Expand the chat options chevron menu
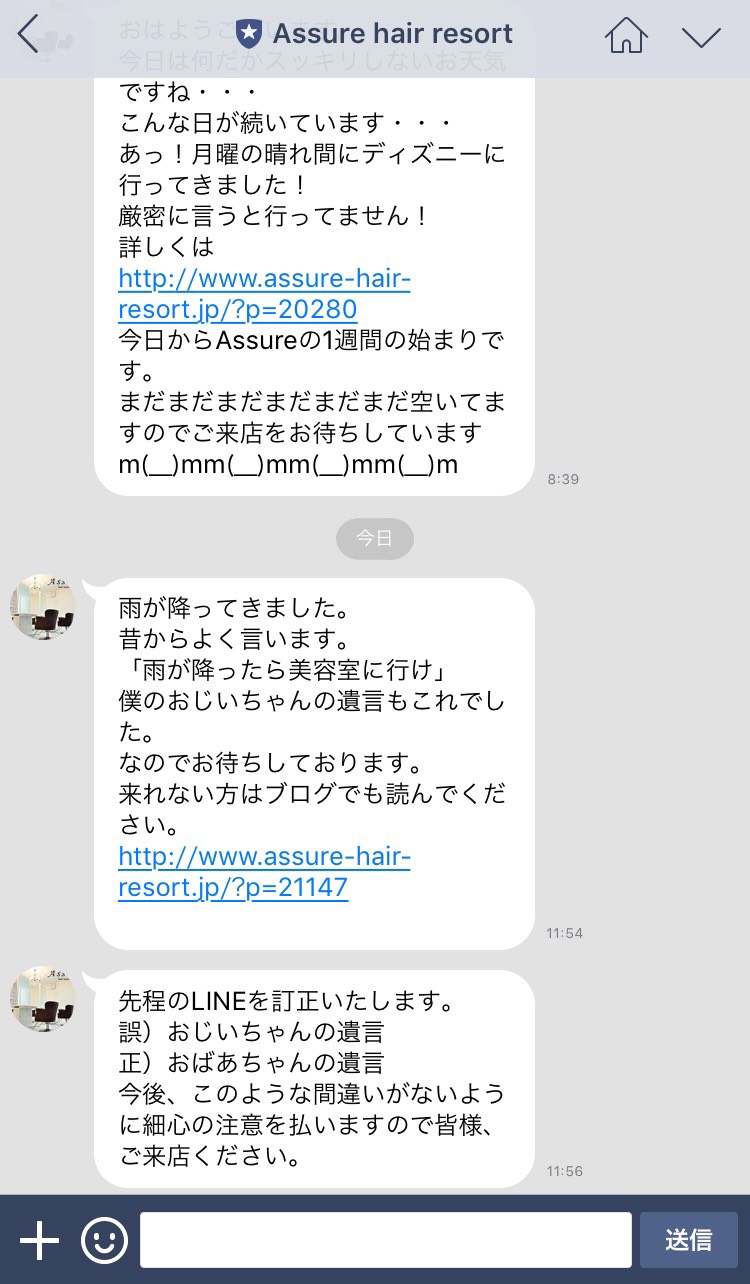The height and width of the screenshot is (1284, 750). point(701,37)
